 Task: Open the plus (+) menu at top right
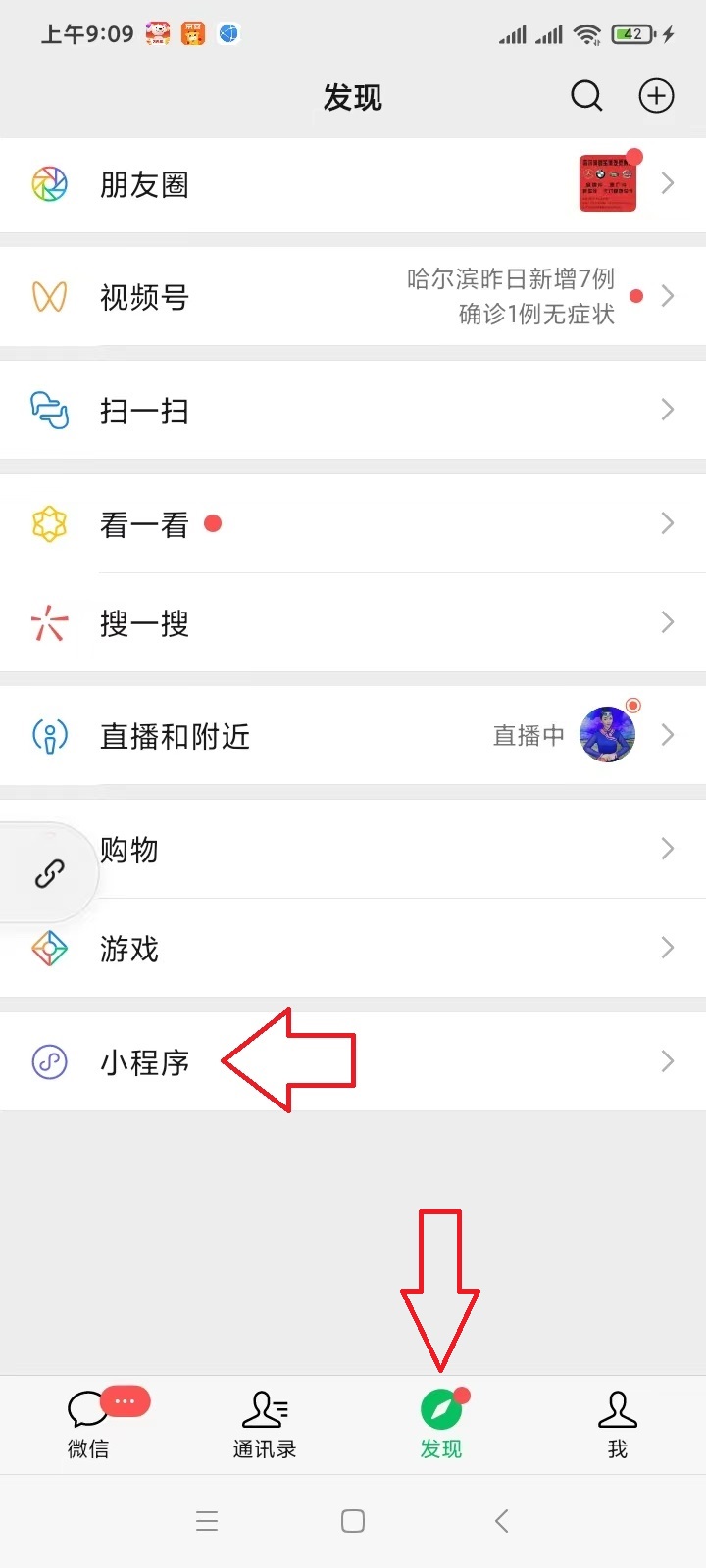(656, 96)
